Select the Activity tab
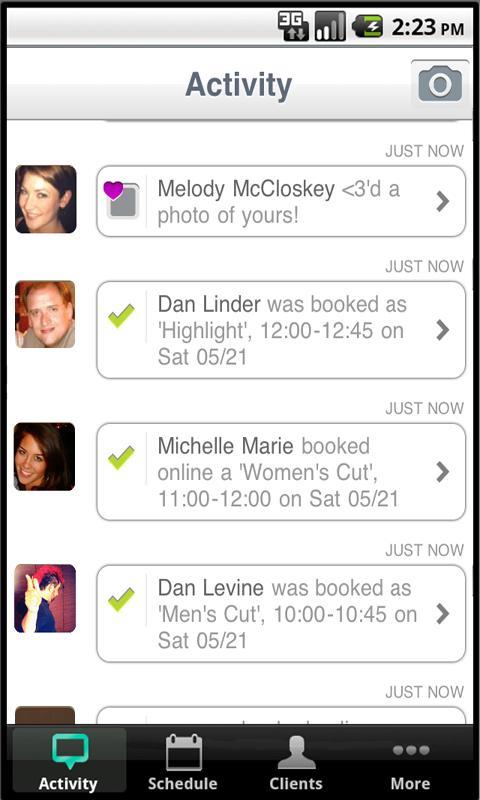Screen dimensions: 480x800 pos(69,762)
